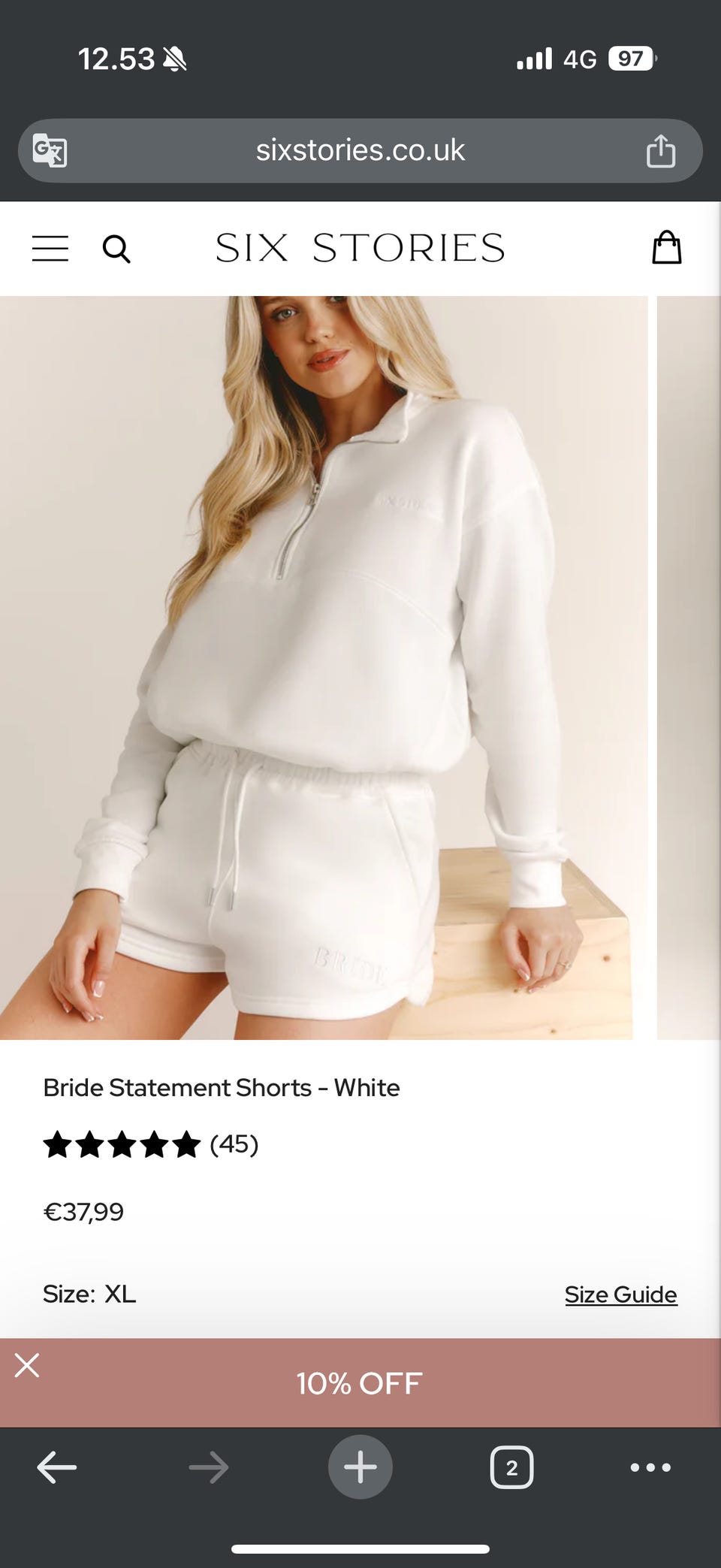Go back to the previous page
The height and width of the screenshot is (1568, 721).
(57, 1467)
